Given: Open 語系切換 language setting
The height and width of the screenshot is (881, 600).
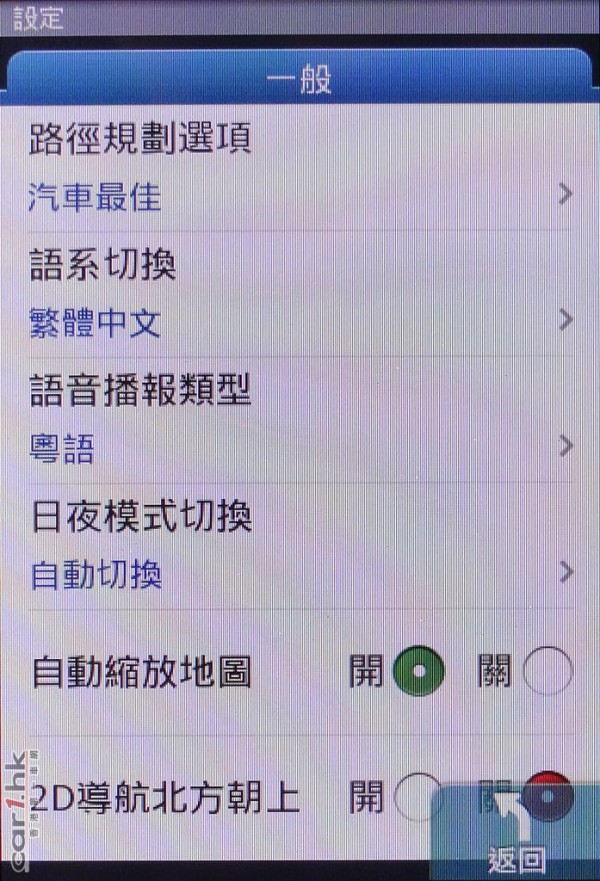Looking at the screenshot, I should 300,294.
